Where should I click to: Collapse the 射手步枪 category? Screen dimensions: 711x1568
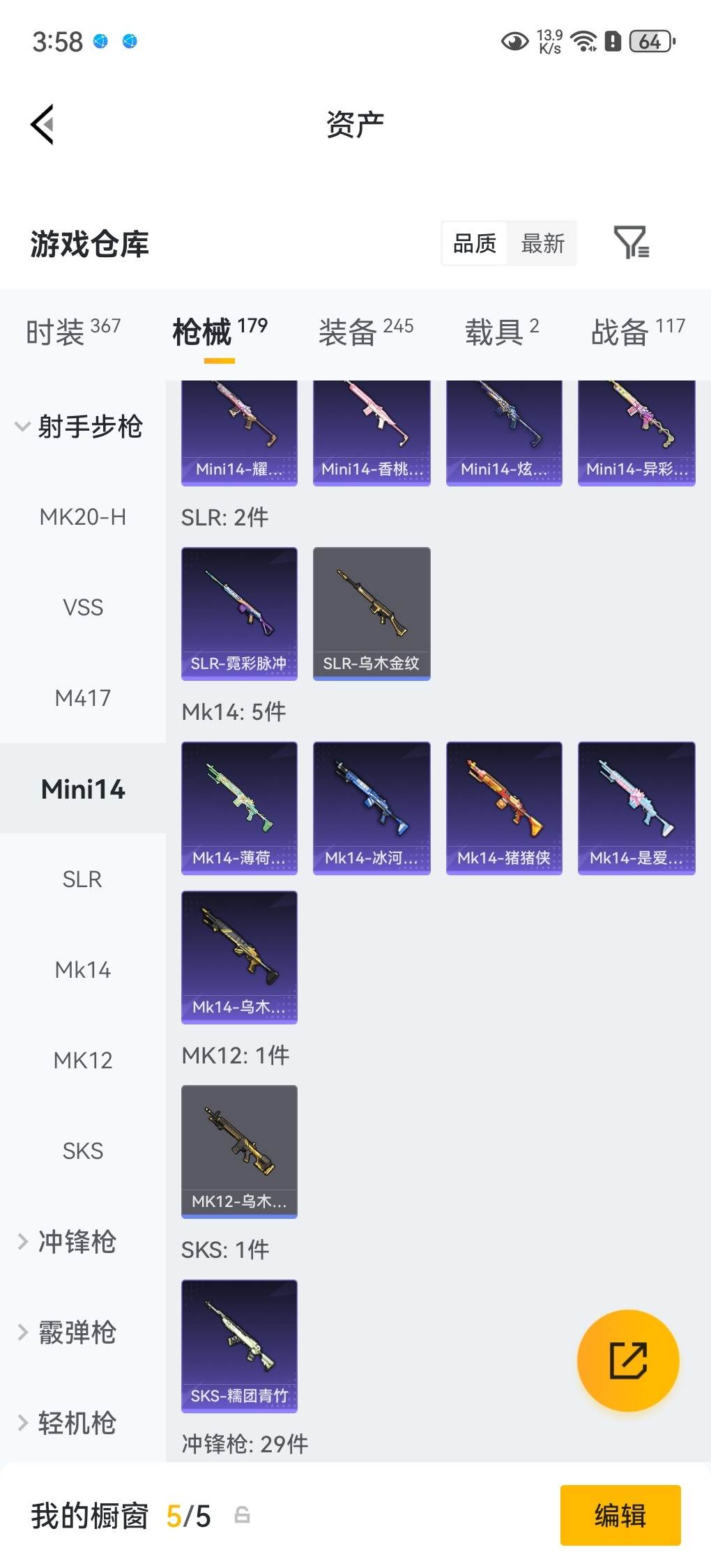coord(80,426)
